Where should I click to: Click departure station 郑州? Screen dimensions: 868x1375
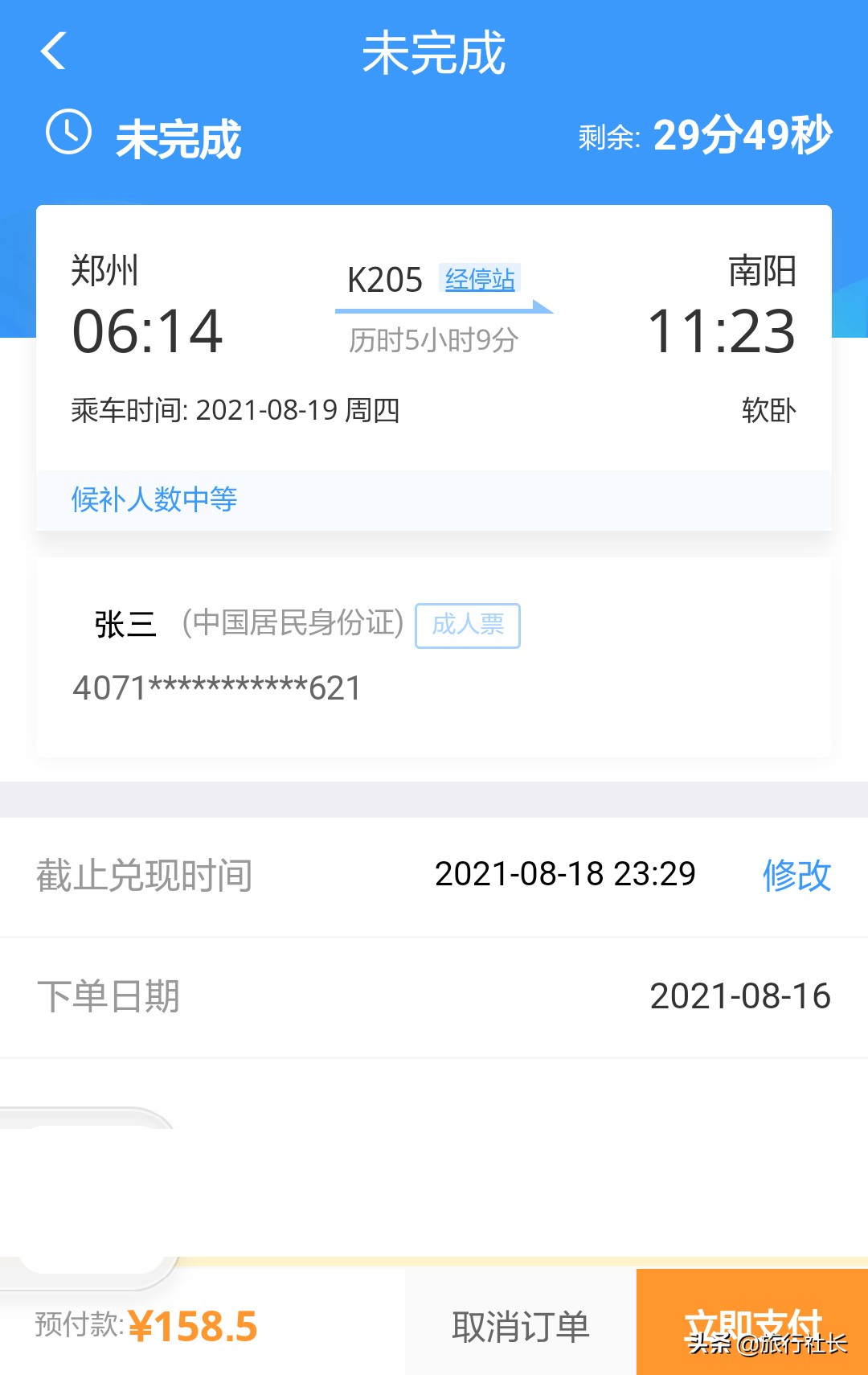[103, 273]
